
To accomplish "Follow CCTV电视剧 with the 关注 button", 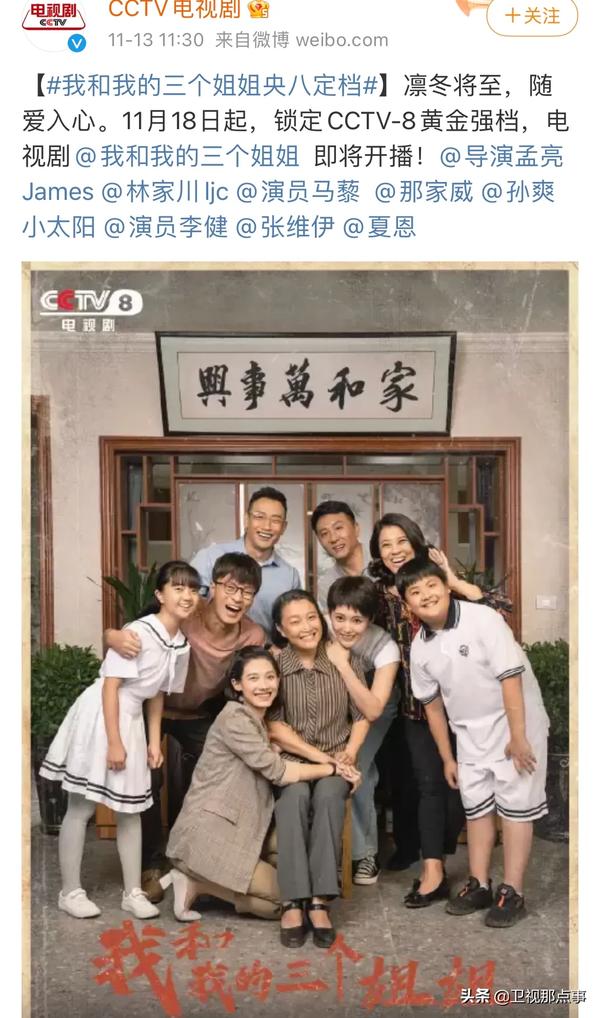I will point(532,16).
